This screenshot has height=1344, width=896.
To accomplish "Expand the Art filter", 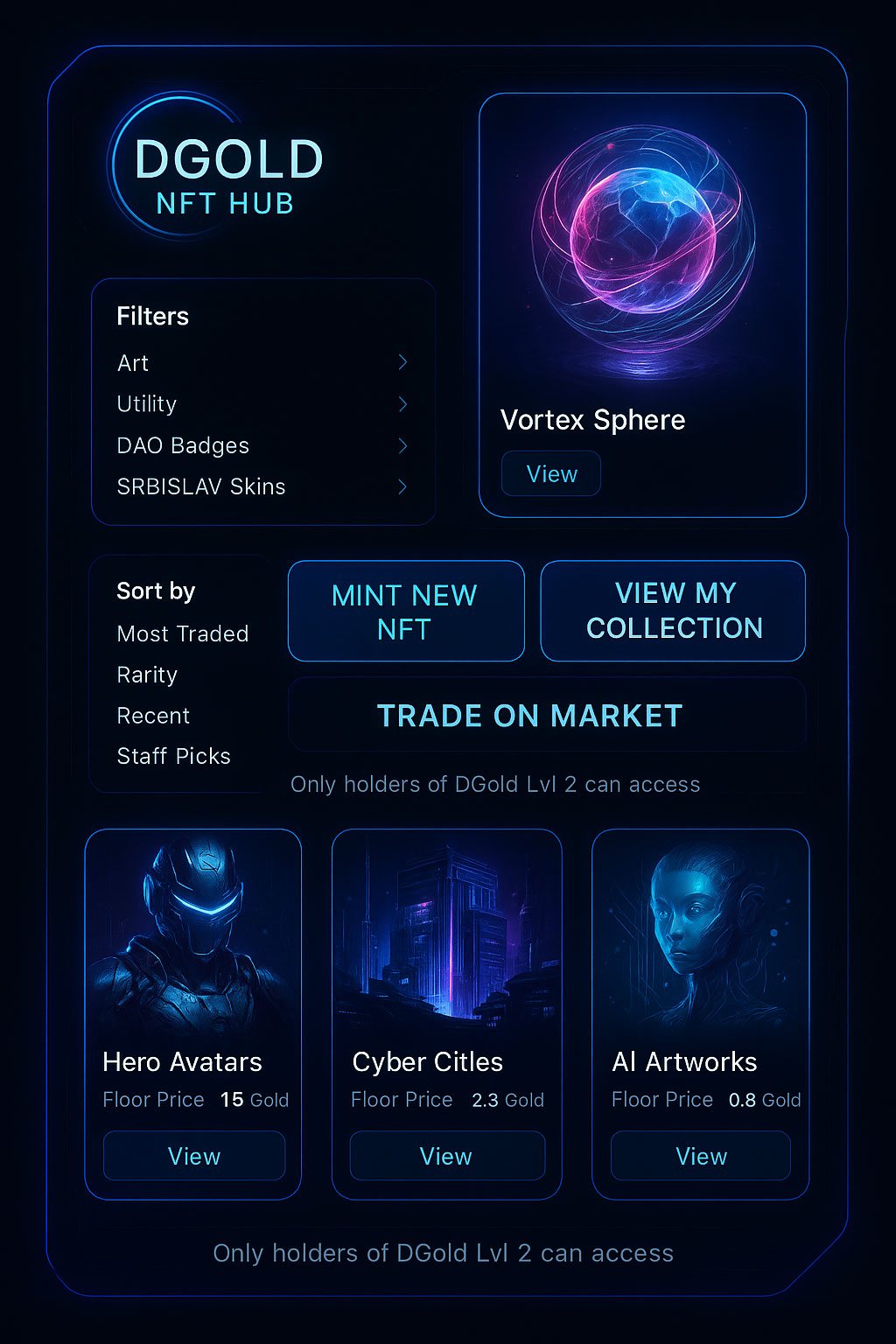I will (262, 362).
